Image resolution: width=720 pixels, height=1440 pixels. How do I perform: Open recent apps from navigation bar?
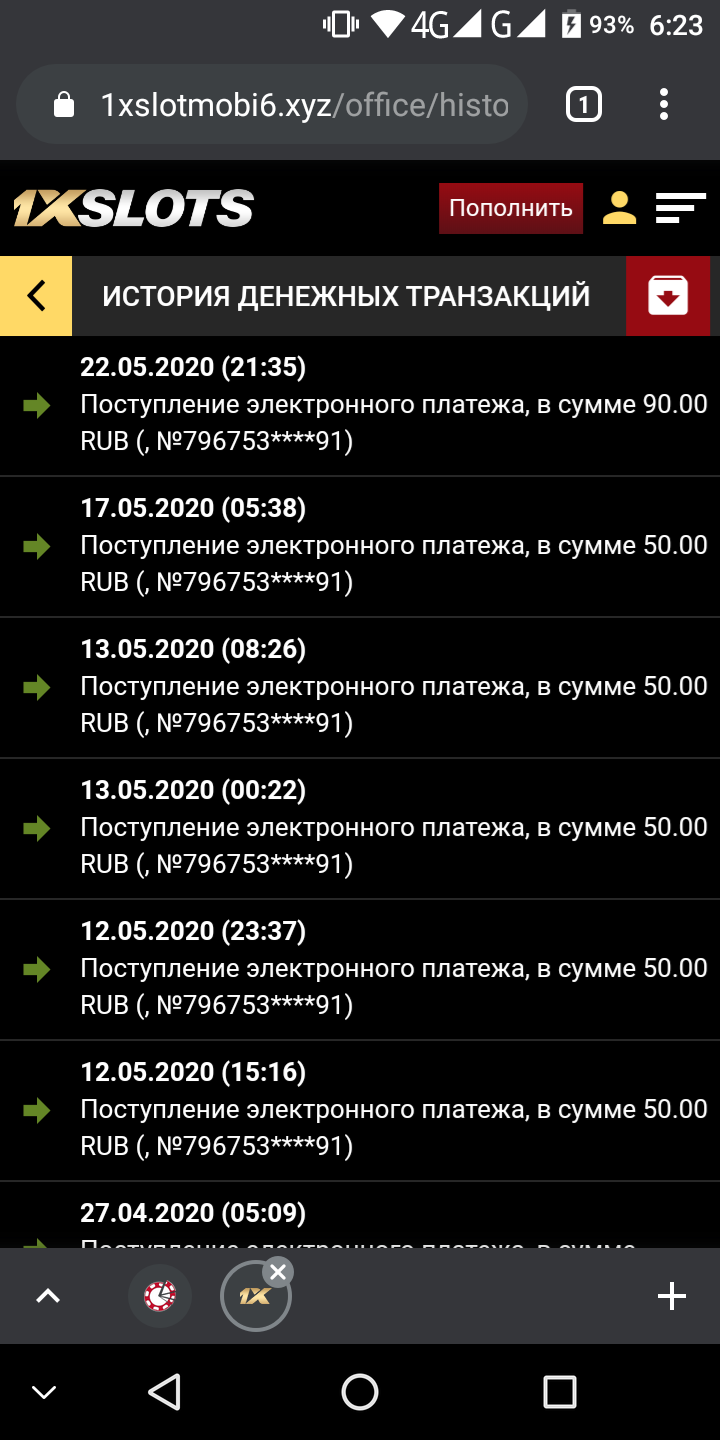(x=560, y=1392)
